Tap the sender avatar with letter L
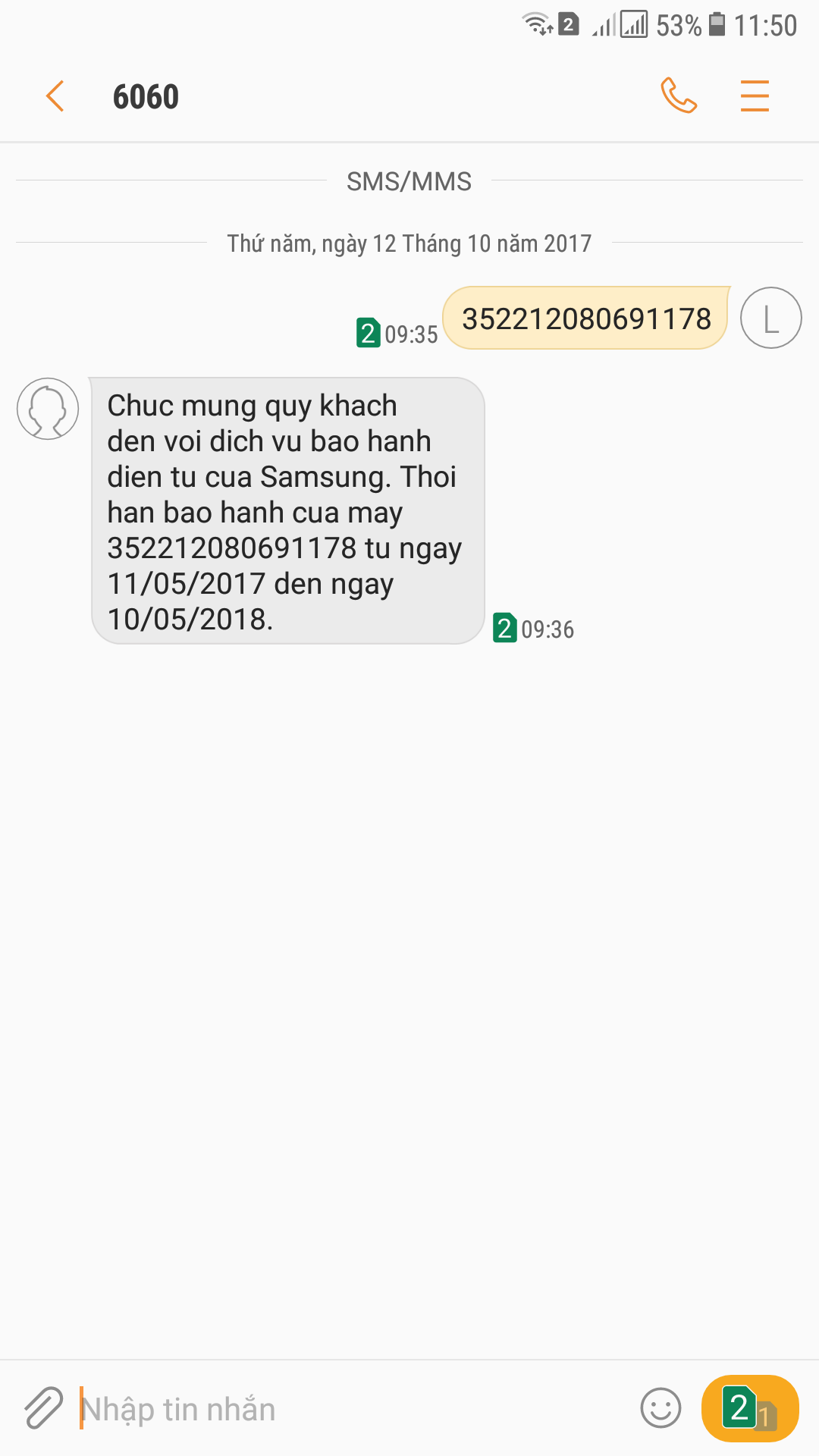 coord(770,318)
